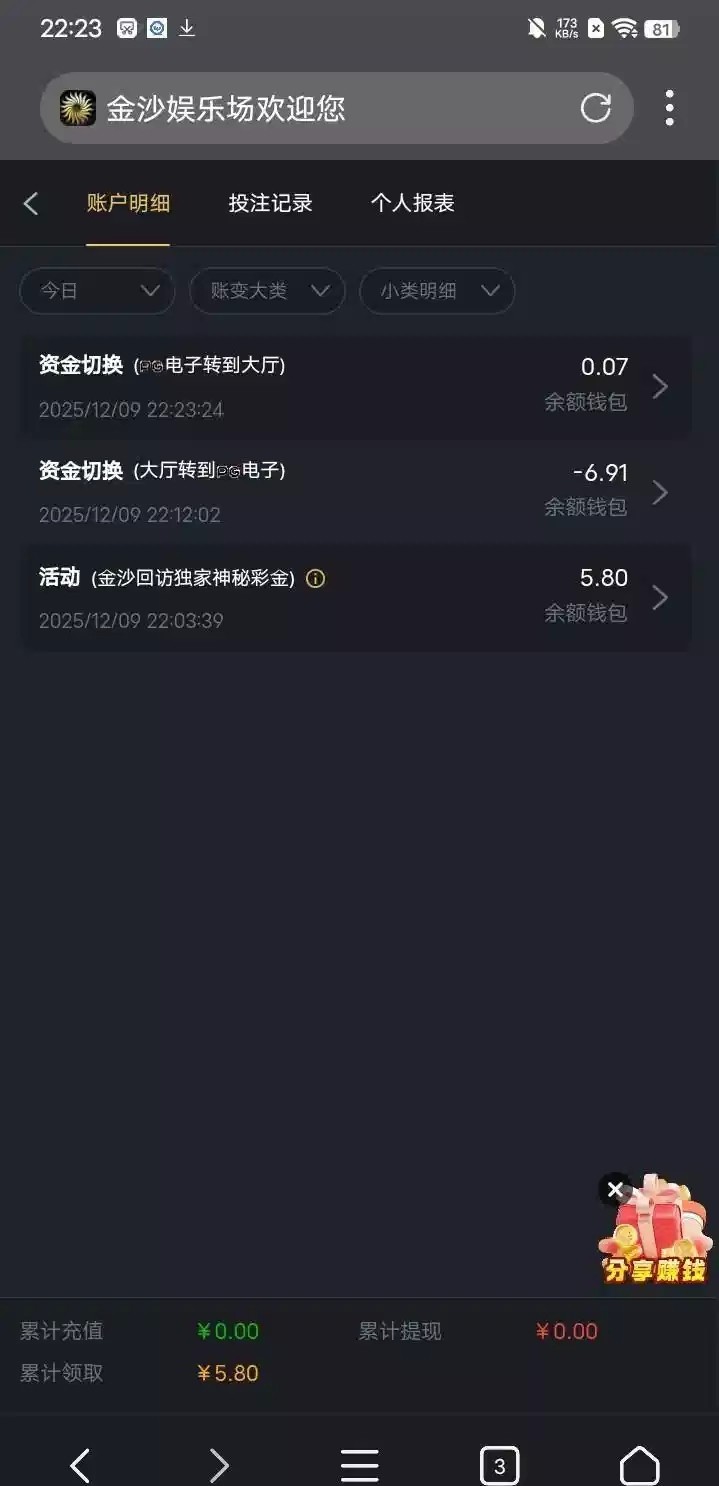Open the 0.07 资金切换 record
The height and width of the screenshot is (1486, 719).
[356, 386]
